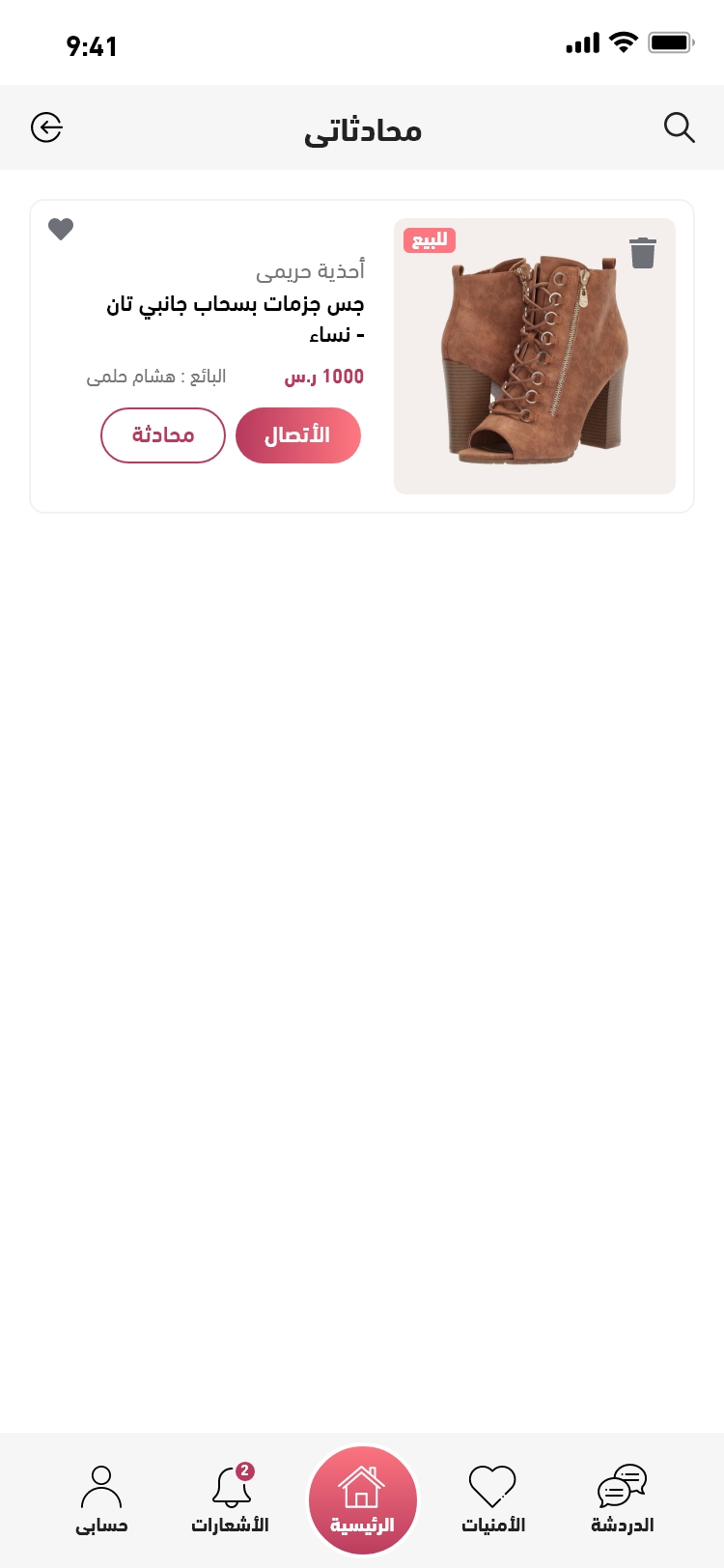Open الأشعارات tab showing 2 notifications
Screen dimensions: 724x1568
232,1499
